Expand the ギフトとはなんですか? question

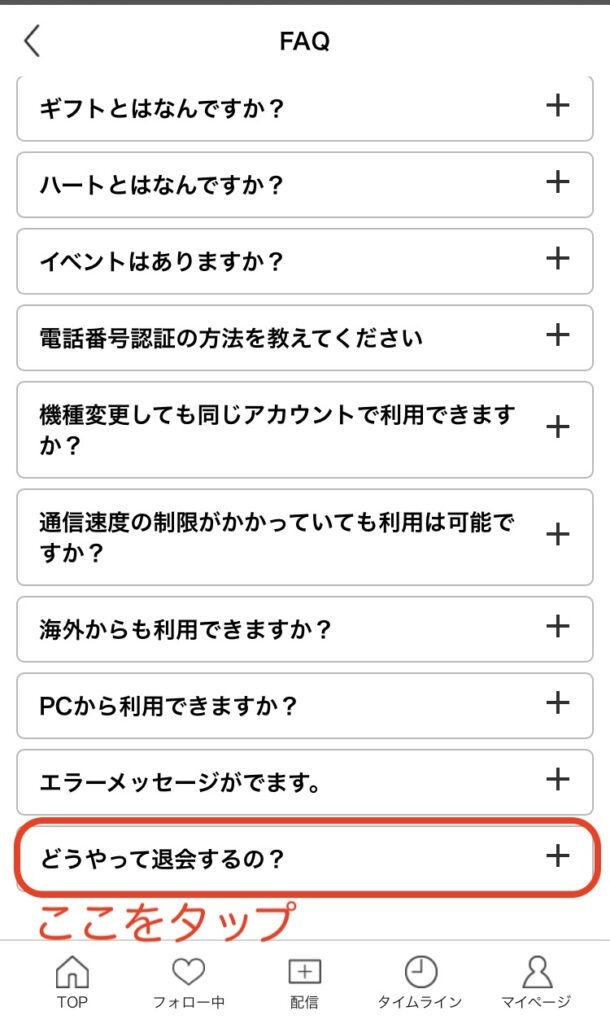pyautogui.click(x=305, y=108)
